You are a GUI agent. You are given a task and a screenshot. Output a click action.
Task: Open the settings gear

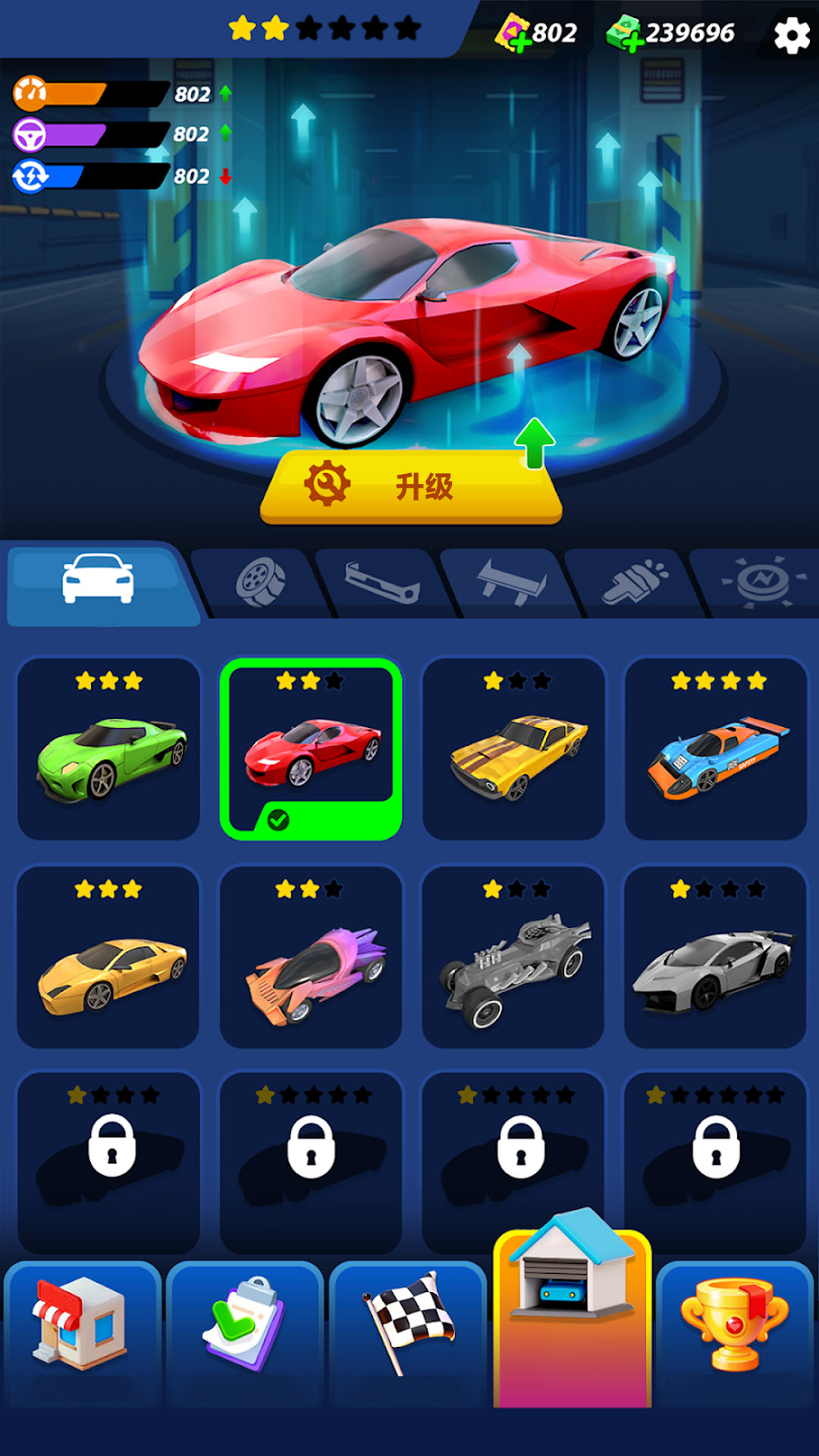coord(791,35)
